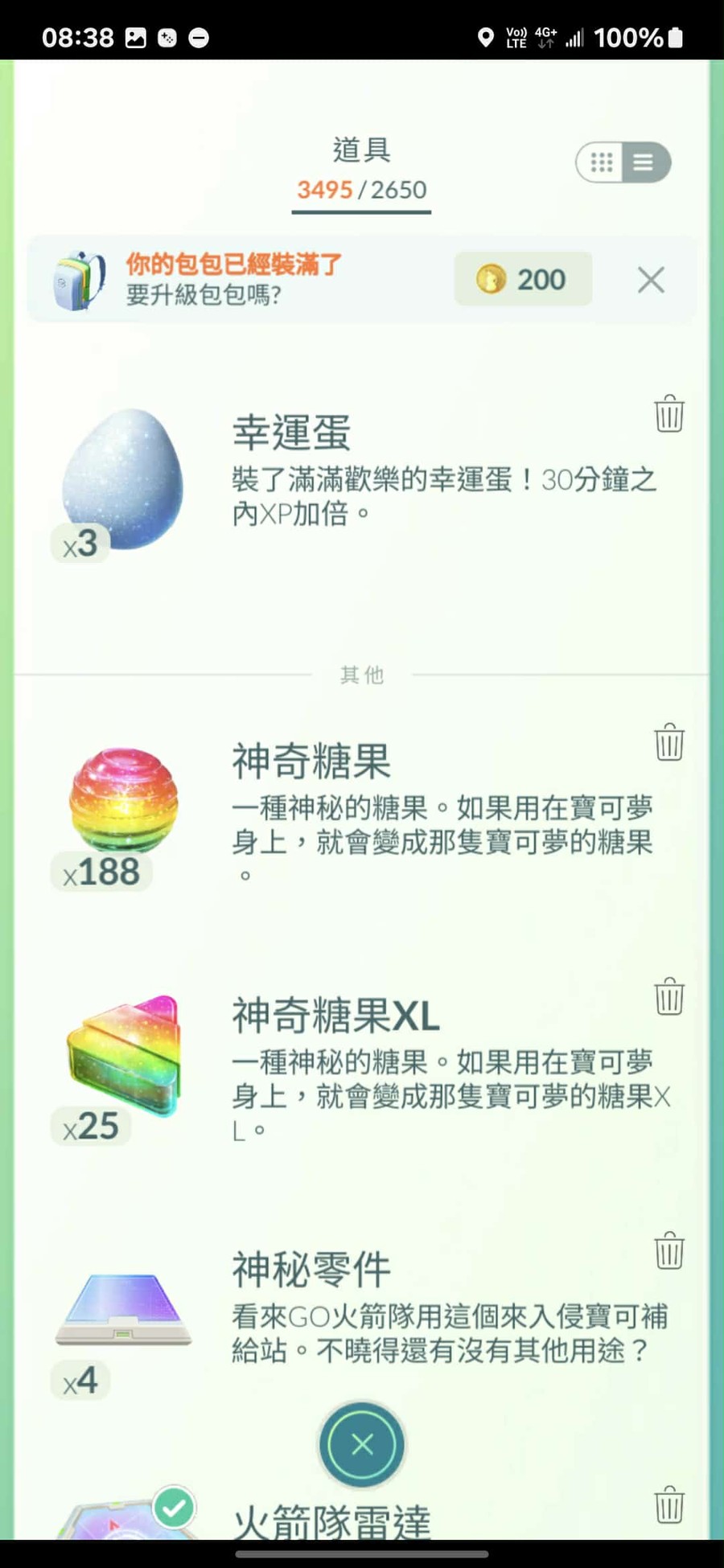This screenshot has width=724, height=1568.
Task: Switch to list view layout
Action: pyautogui.click(x=644, y=162)
